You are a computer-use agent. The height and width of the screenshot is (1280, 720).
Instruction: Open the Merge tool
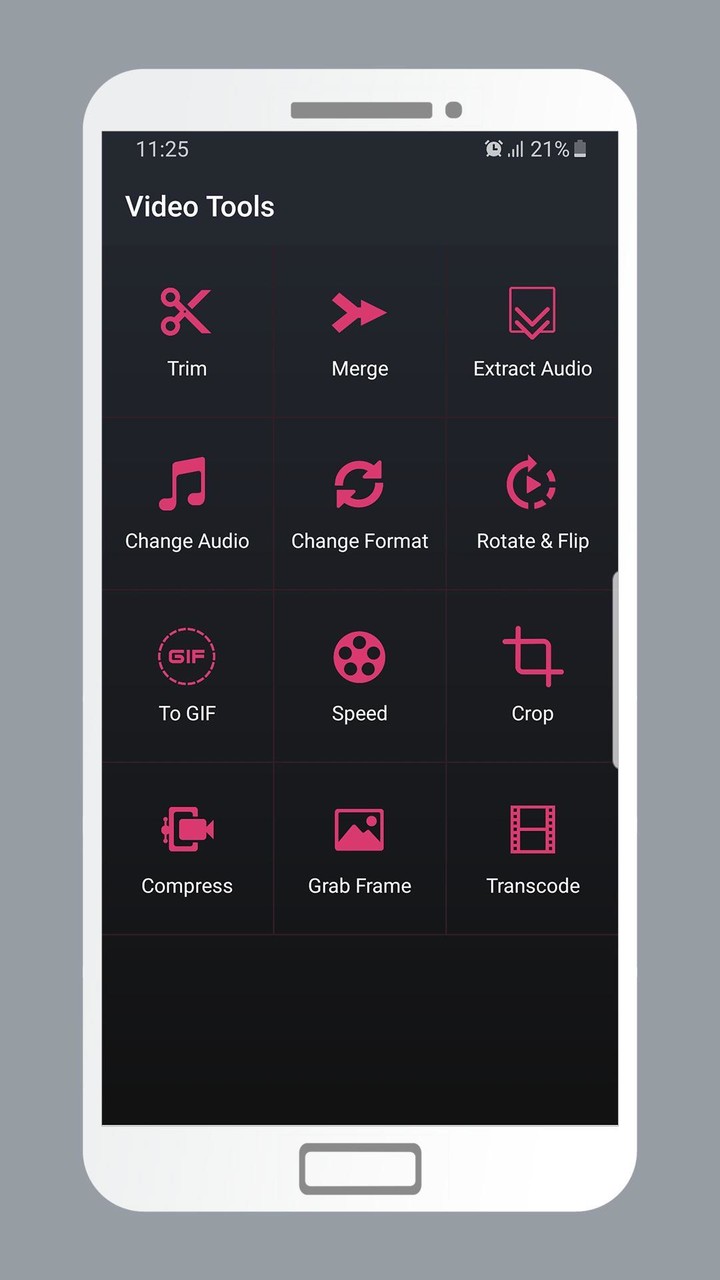[x=360, y=330]
